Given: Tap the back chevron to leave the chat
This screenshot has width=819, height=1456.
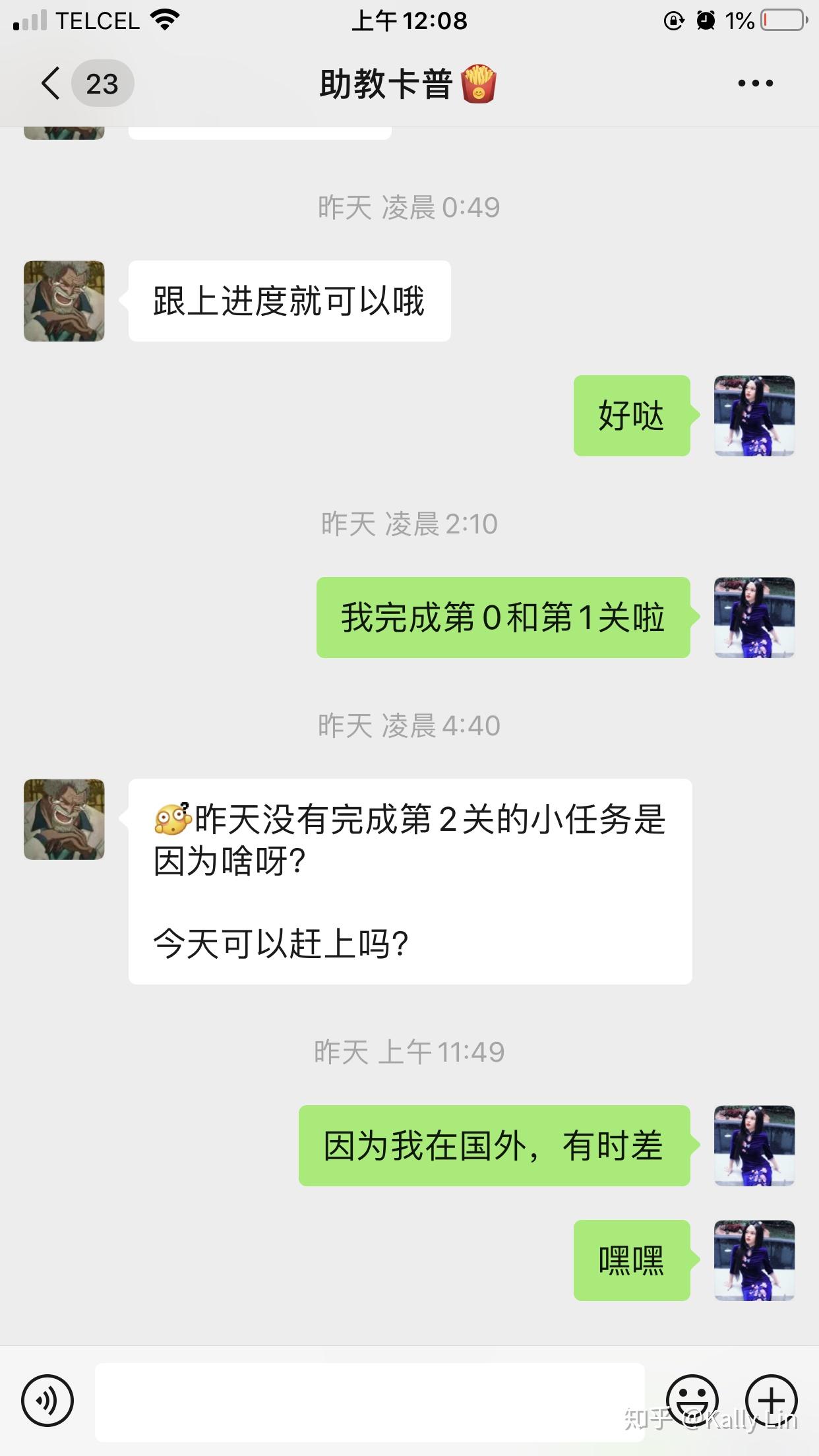Looking at the screenshot, I should pyautogui.click(x=49, y=84).
